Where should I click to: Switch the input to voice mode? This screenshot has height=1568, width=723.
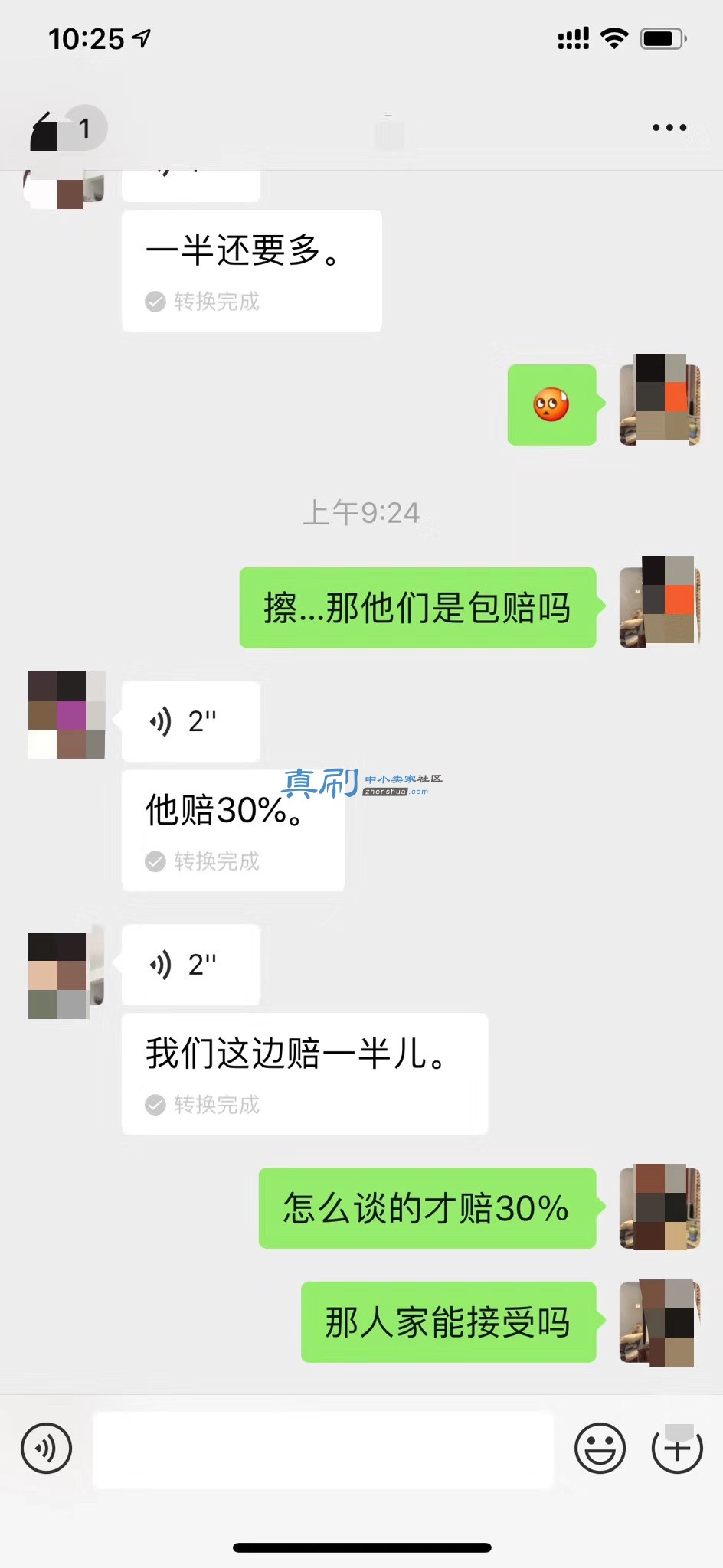[x=47, y=1448]
